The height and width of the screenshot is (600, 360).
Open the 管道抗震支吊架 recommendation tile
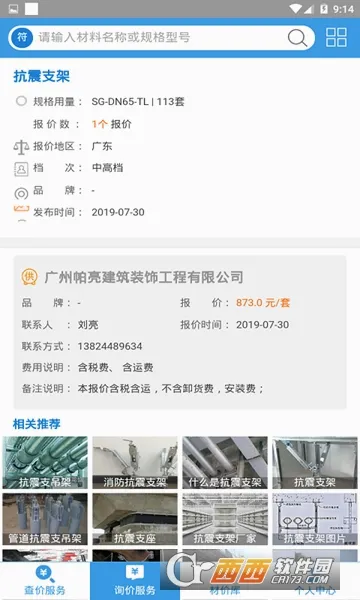click(x=45, y=519)
